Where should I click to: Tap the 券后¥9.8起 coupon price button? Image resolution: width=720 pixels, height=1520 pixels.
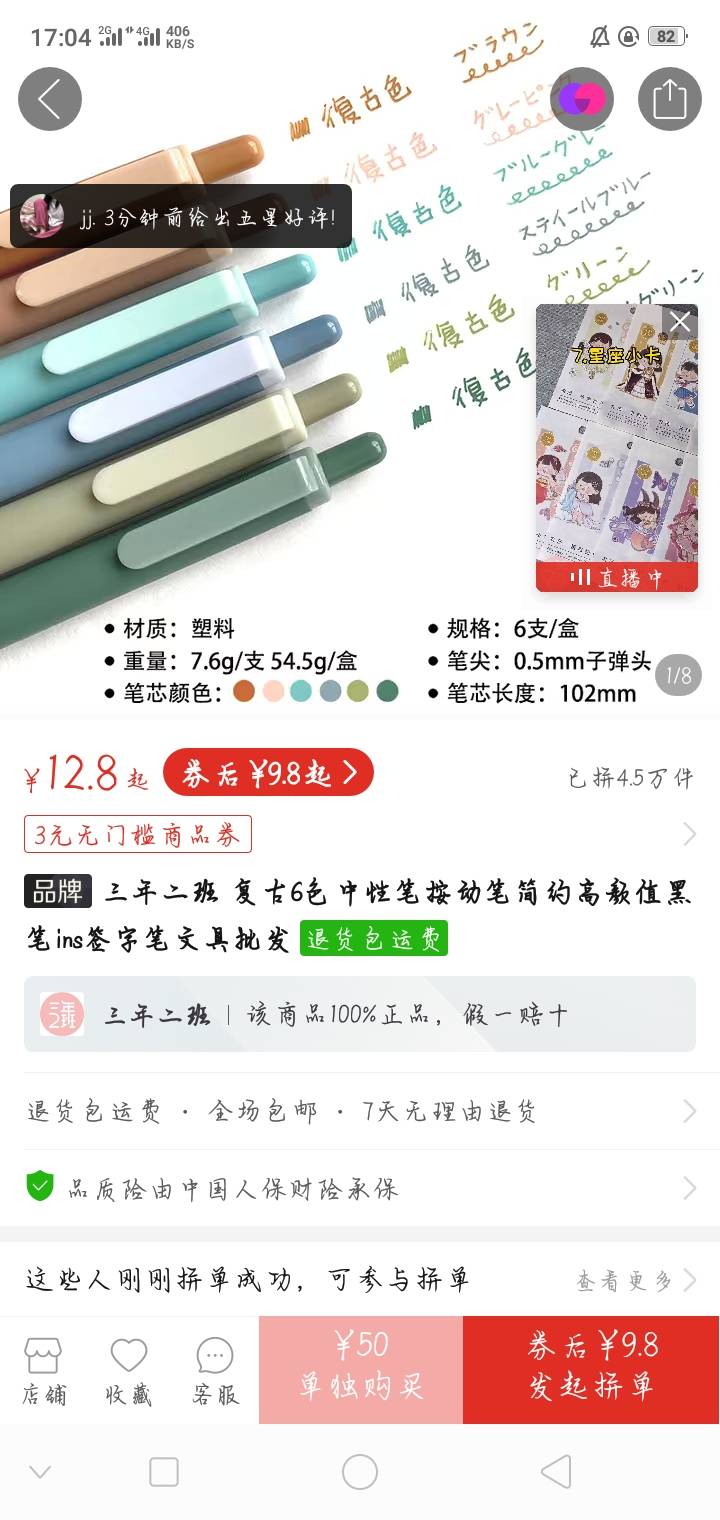pyautogui.click(x=268, y=773)
